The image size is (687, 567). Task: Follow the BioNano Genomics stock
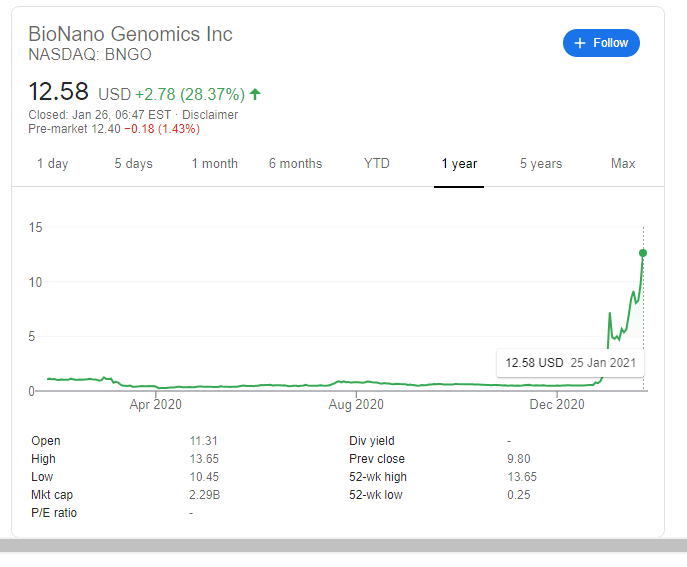(601, 43)
